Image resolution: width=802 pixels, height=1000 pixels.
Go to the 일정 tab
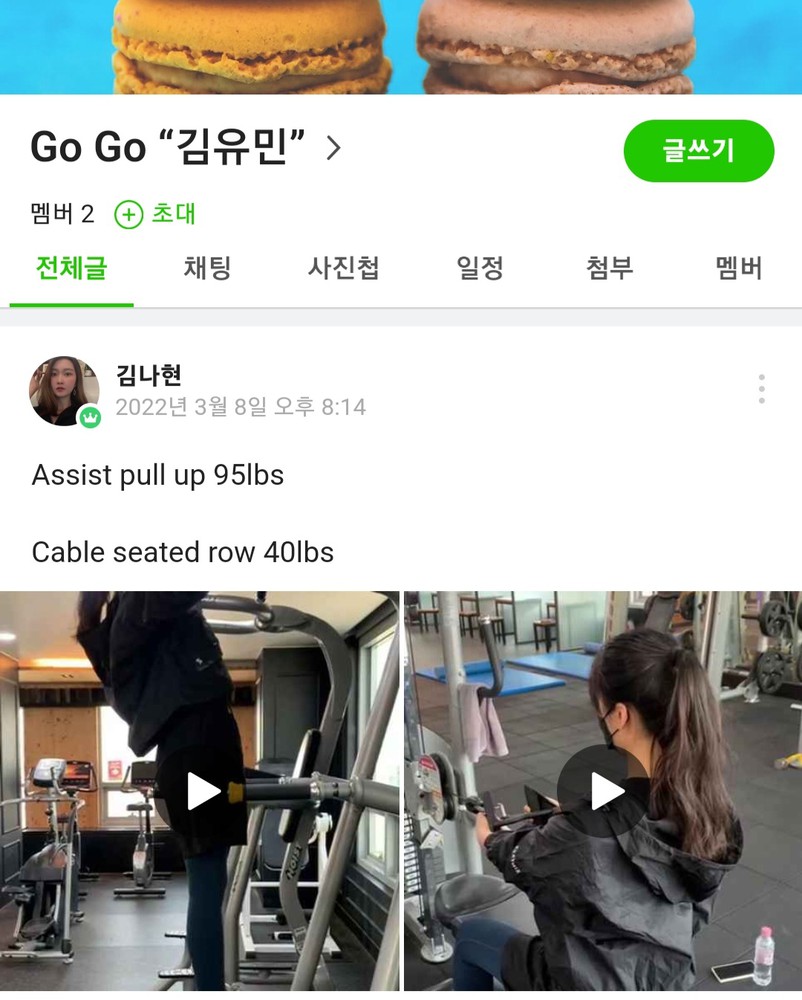tap(479, 268)
